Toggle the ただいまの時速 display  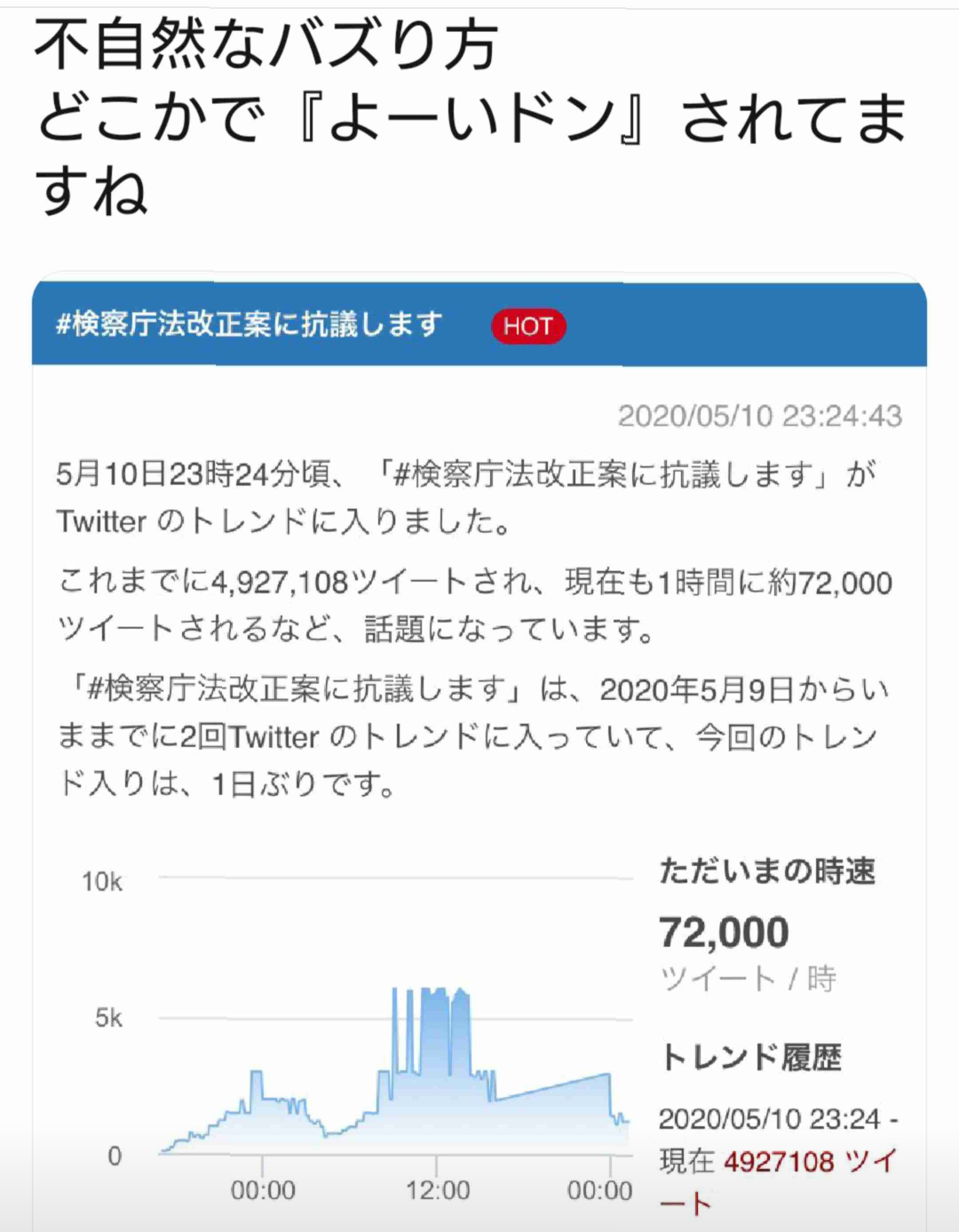[x=767, y=872]
